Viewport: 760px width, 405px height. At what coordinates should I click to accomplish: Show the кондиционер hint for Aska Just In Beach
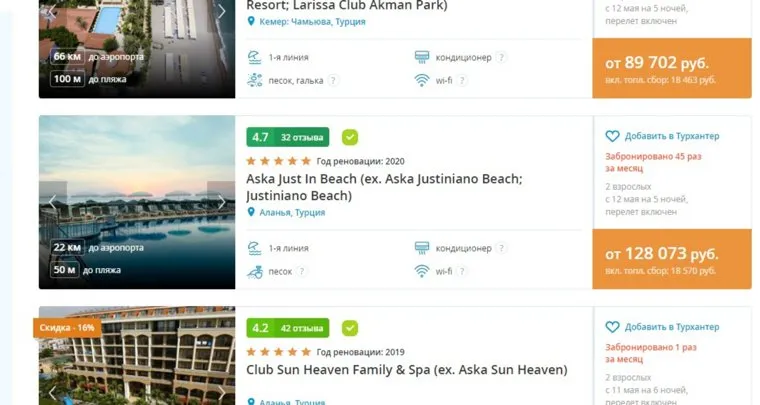(x=501, y=248)
